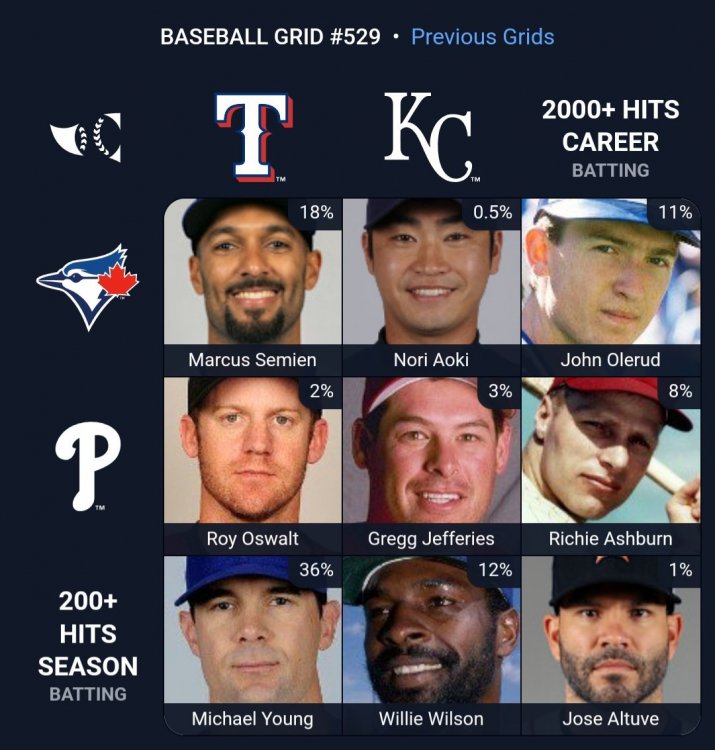View the Gregg Jefferies cell
The height and width of the screenshot is (750, 715).
pos(431,464)
